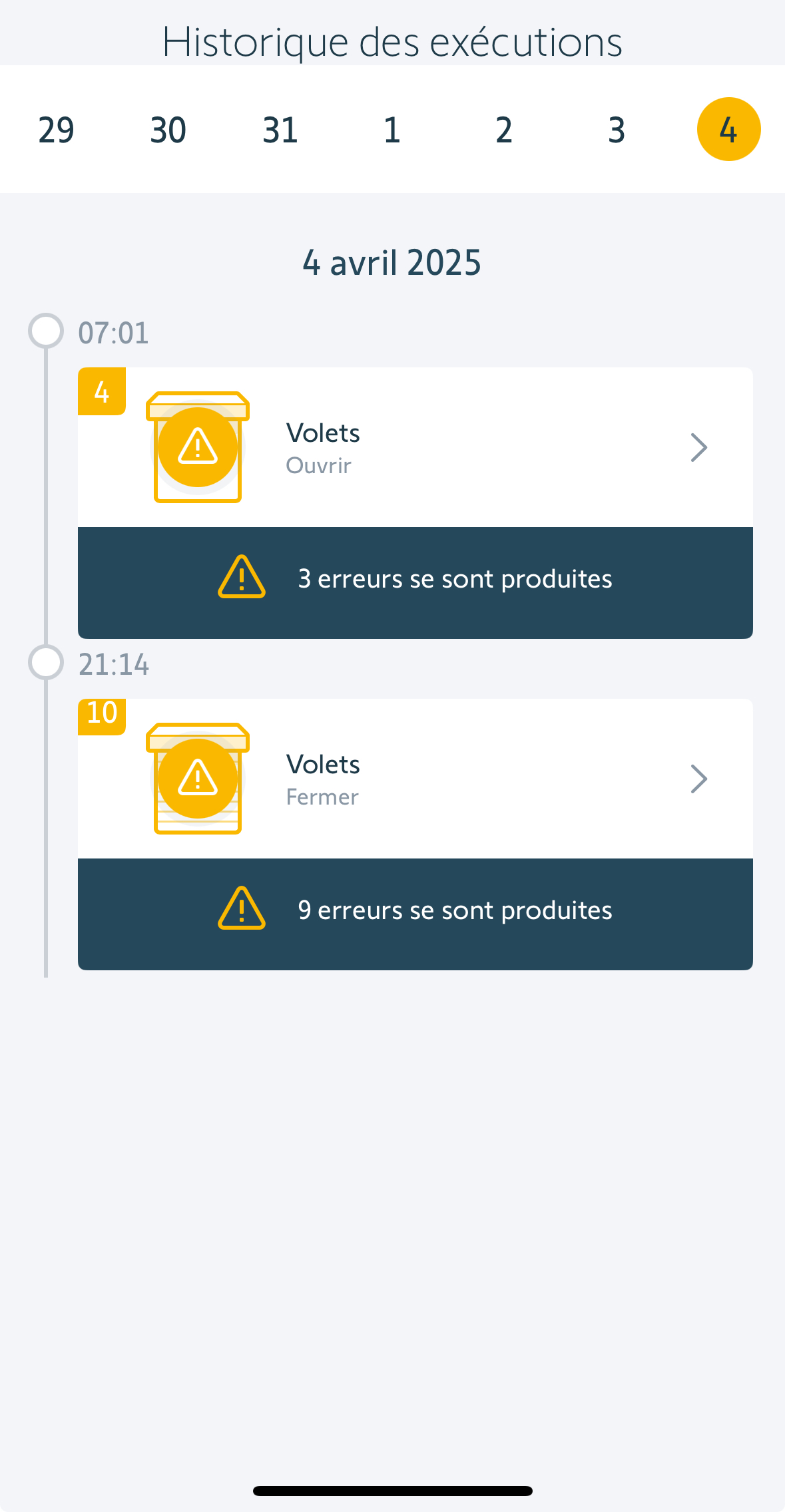Image resolution: width=785 pixels, height=1512 pixels.
Task: Select day 29 in the date strip
Action: click(56, 130)
